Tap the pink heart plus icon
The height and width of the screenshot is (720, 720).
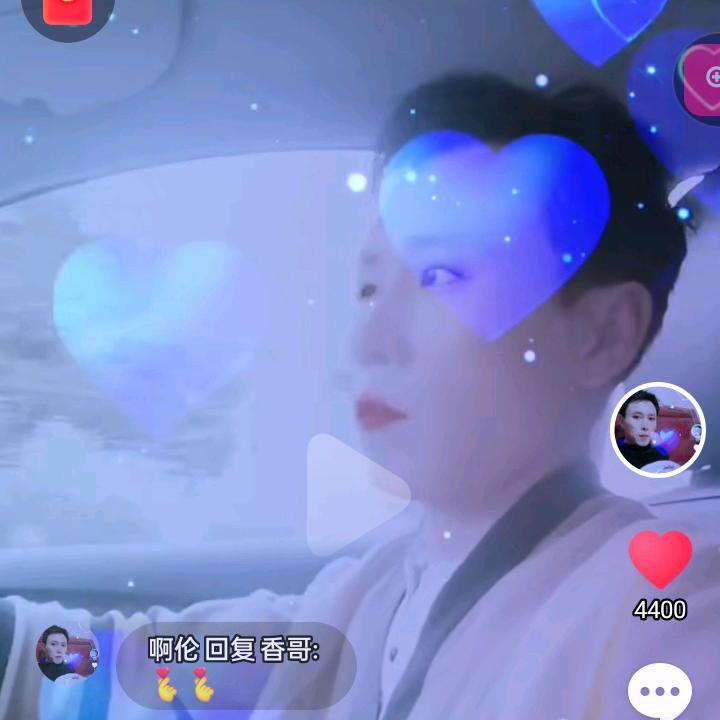click(702, 79)
